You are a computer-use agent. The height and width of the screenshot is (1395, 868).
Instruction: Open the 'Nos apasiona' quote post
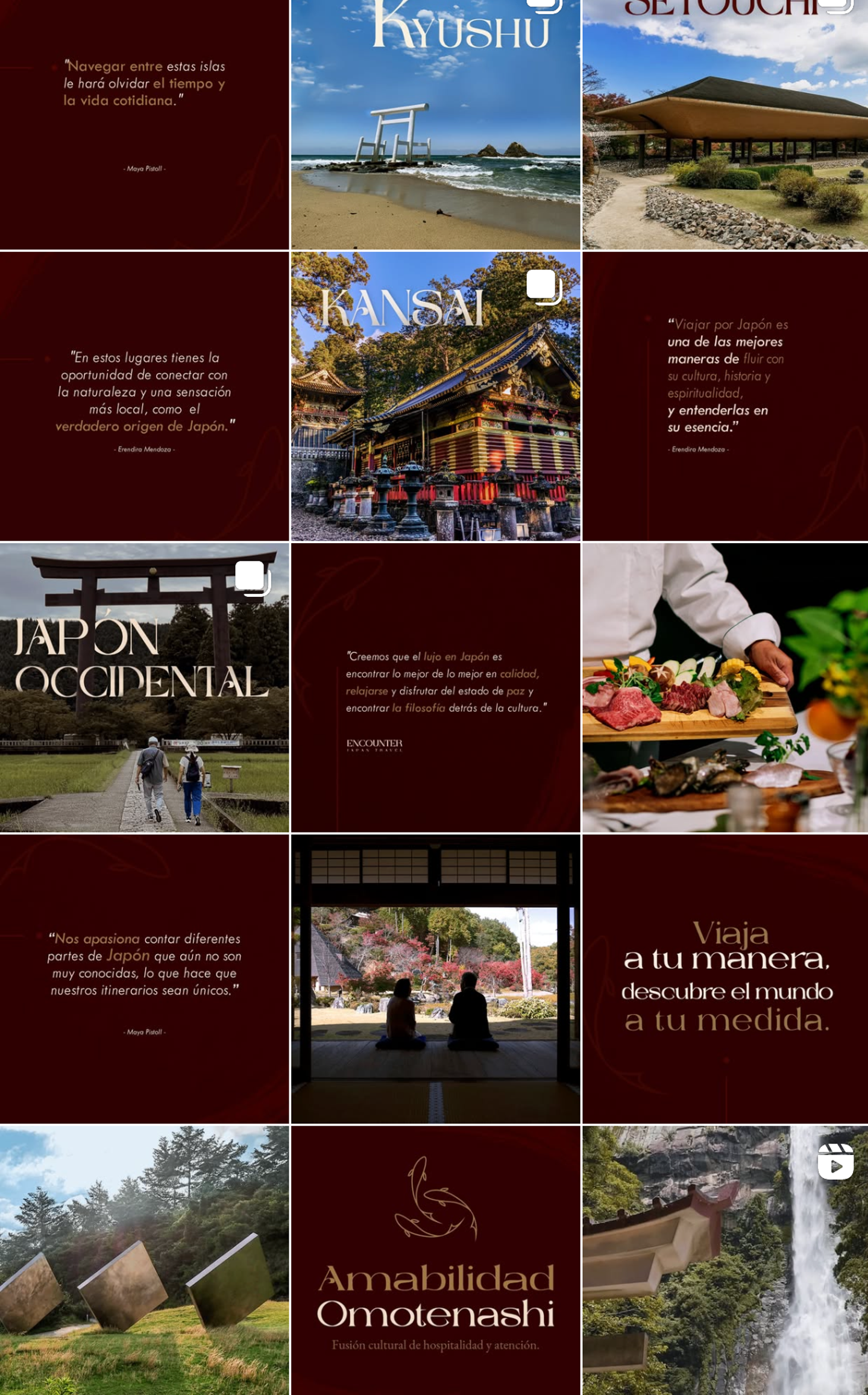click(144, 978)
